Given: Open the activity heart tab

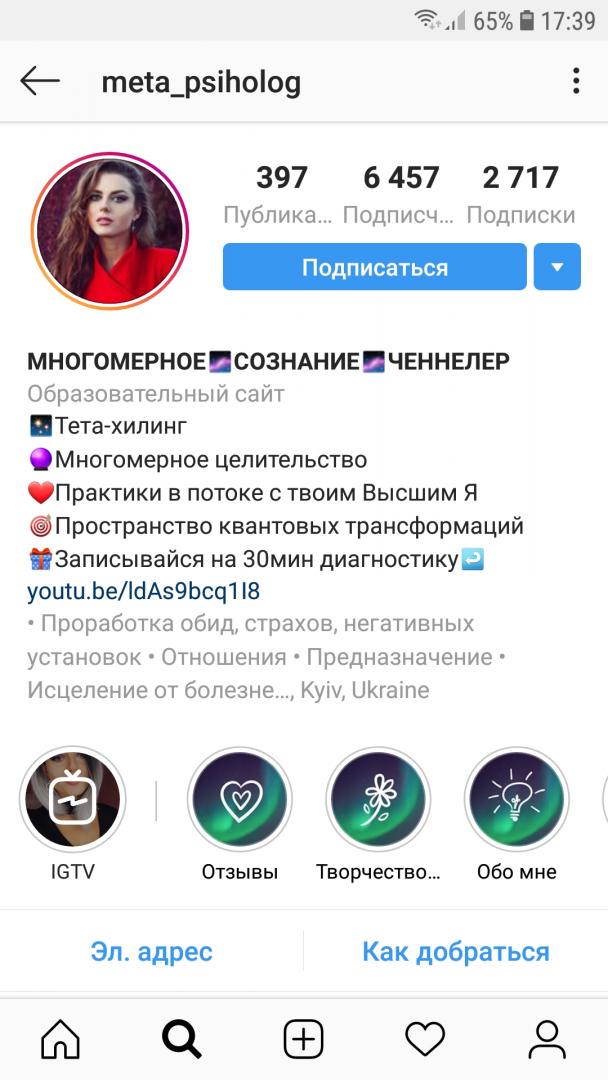Looking at the screenshot, I should [425, 1039].
